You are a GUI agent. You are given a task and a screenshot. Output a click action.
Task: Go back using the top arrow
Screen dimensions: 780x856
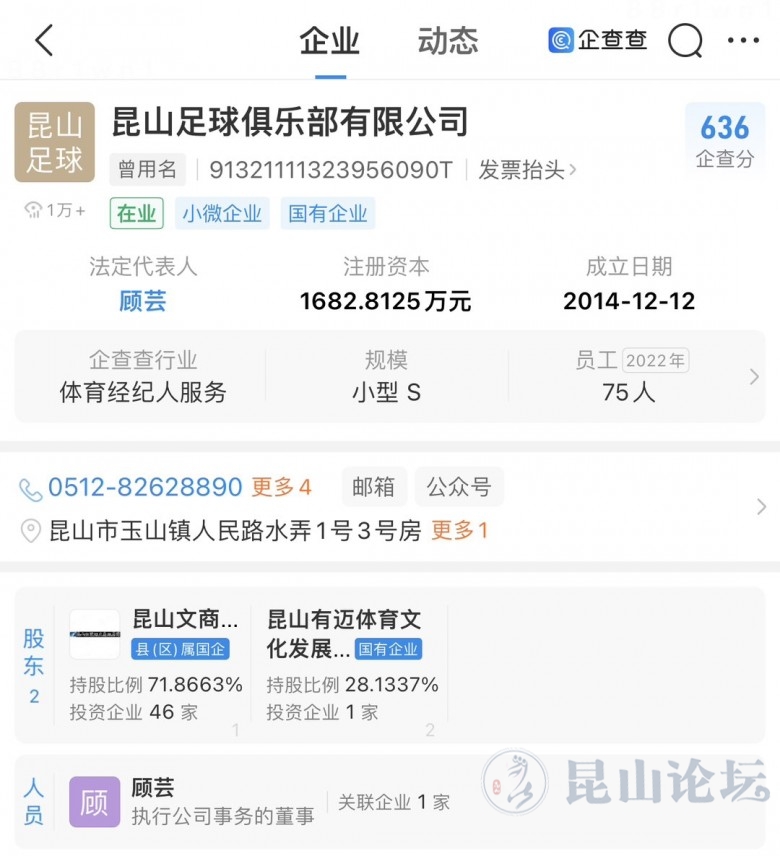[x=44, y=41]
